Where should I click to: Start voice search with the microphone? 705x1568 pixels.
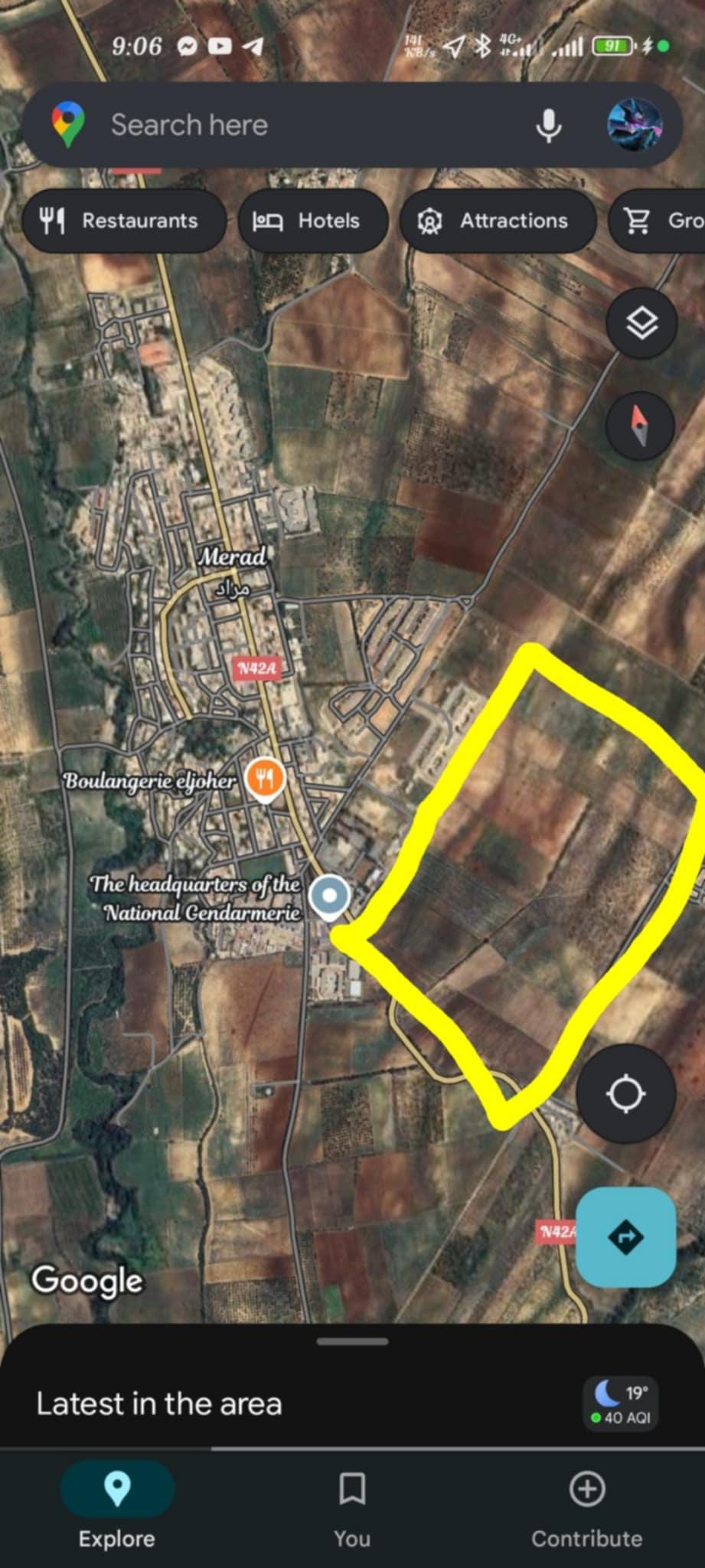548,125
